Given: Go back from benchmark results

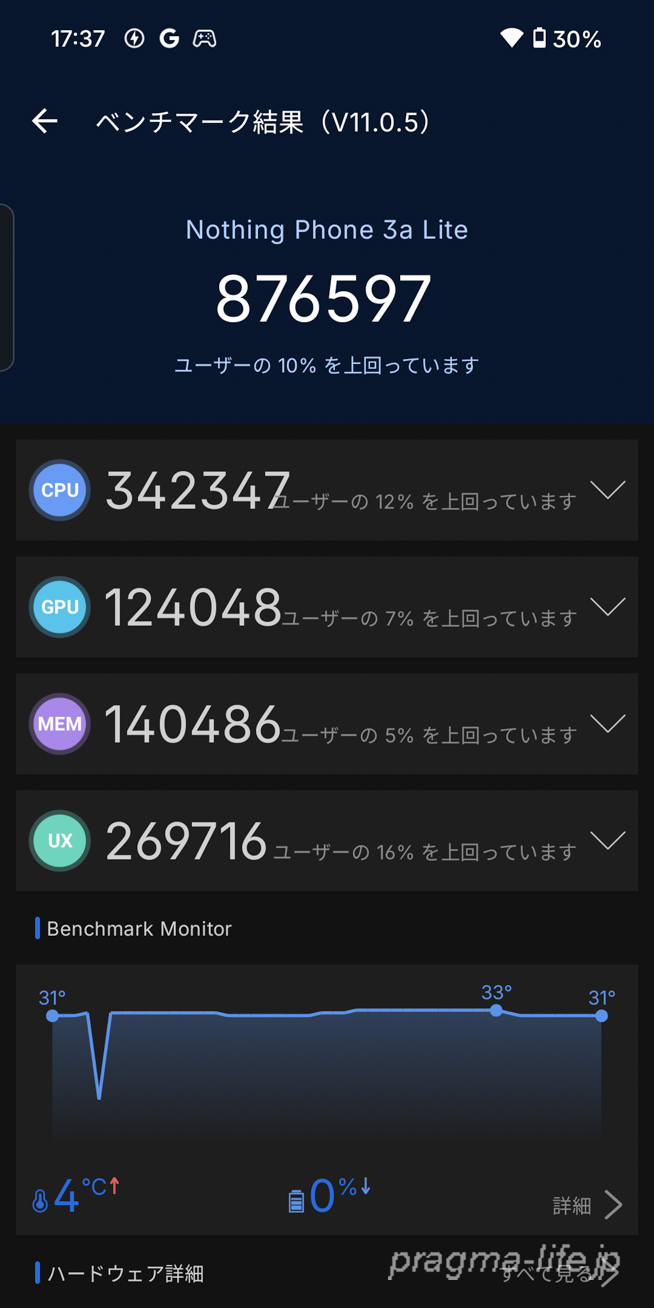Looking at the screenshot, I should [x=45, y=122].
